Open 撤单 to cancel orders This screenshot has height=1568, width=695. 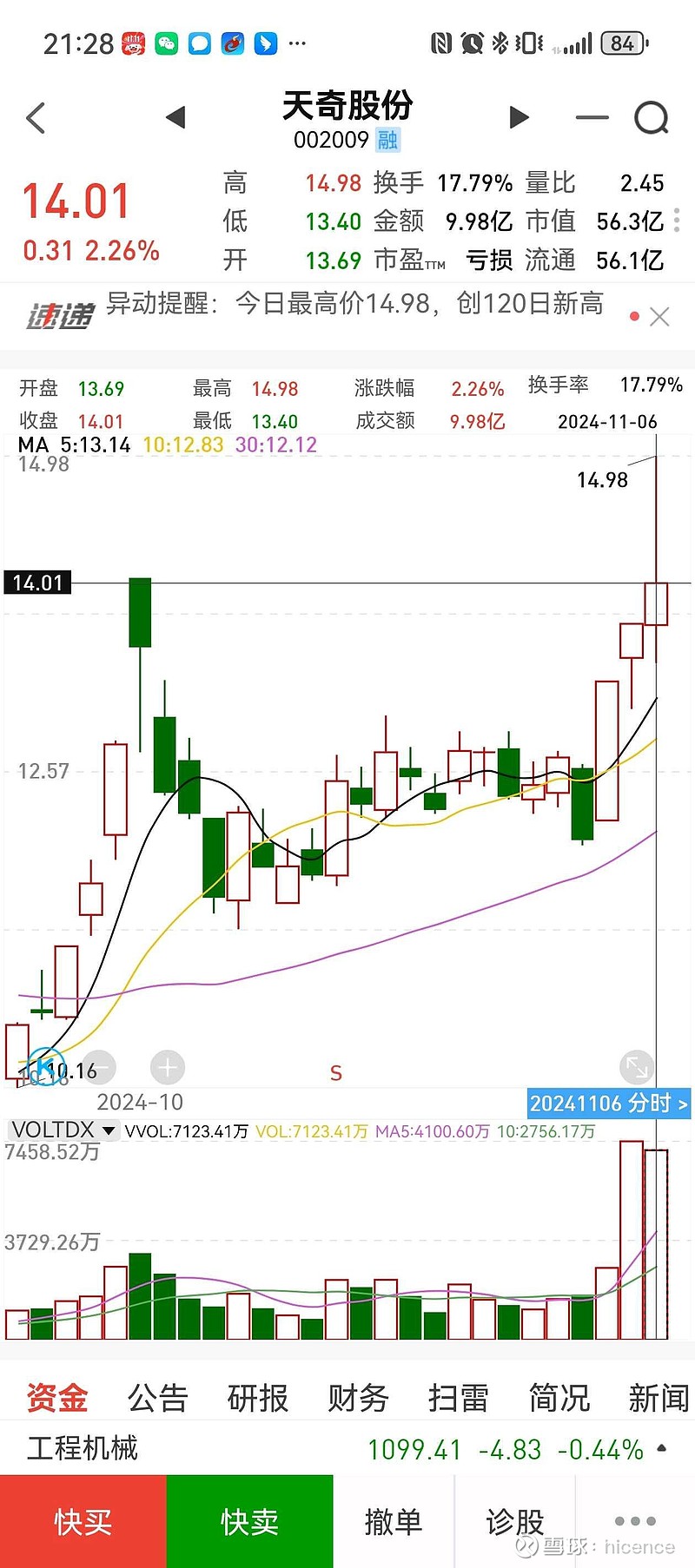[394, 1521]
